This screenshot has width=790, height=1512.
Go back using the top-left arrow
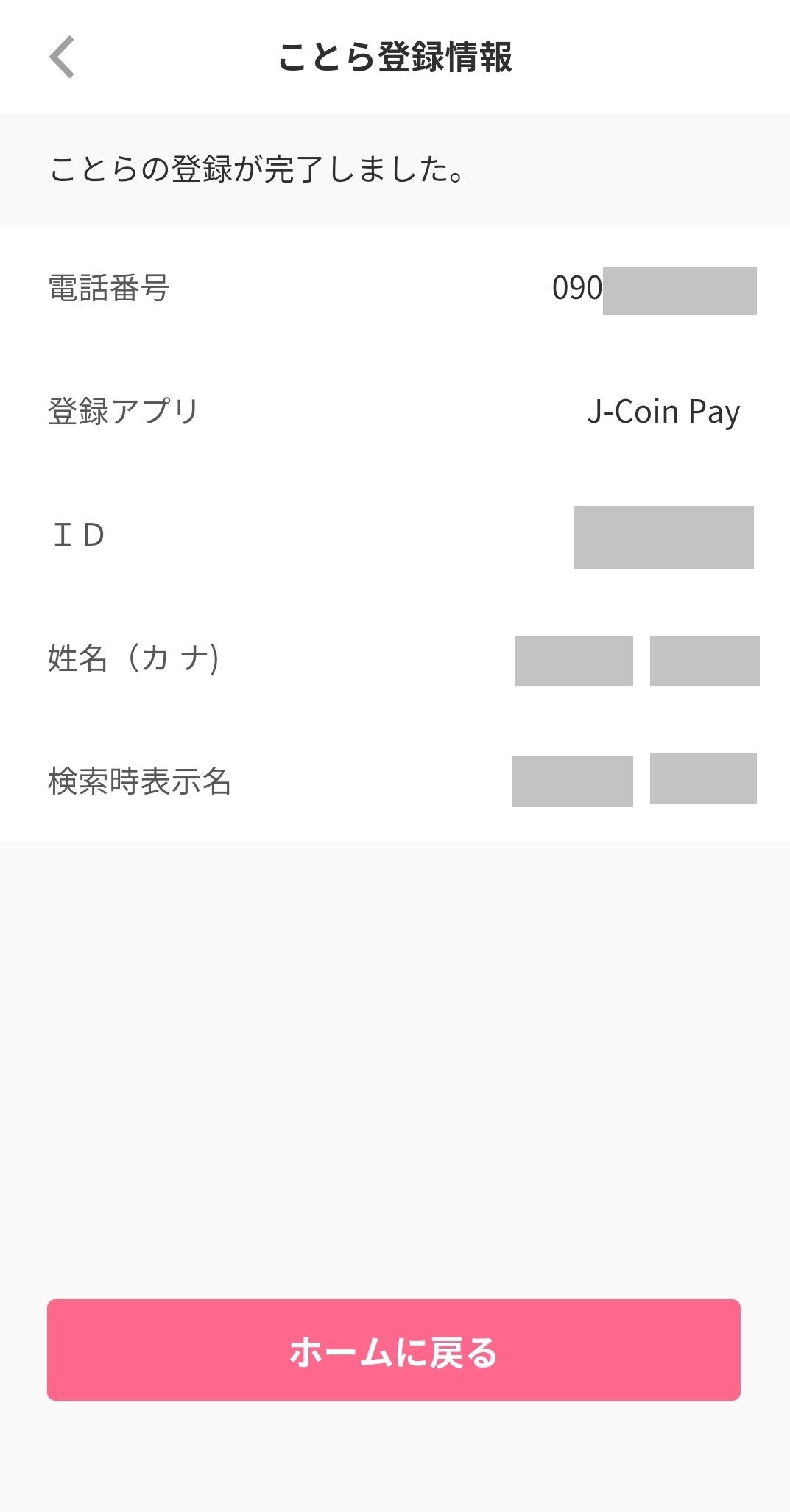click(x=63, y=57)
